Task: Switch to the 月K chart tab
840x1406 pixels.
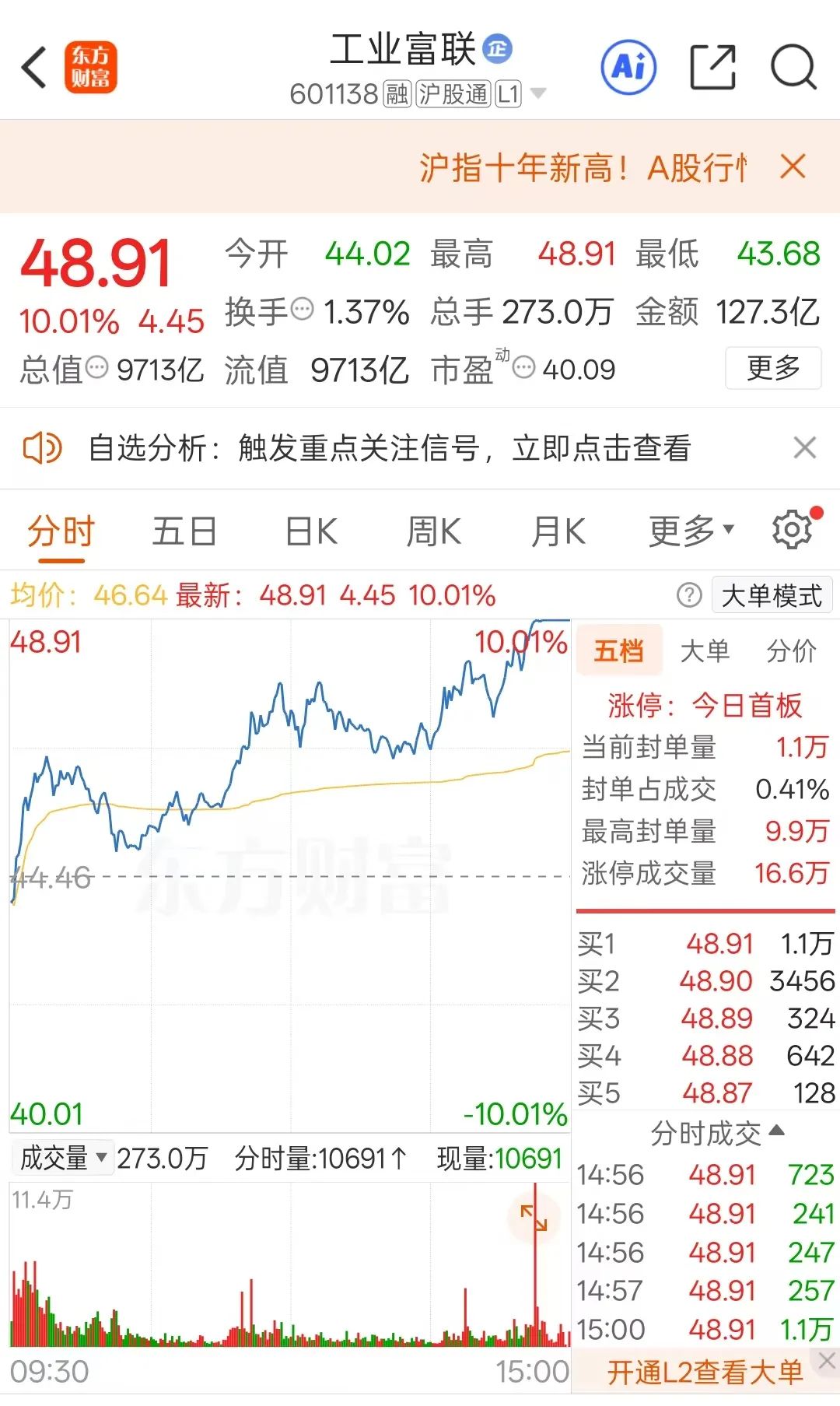Action: point(558,532)
